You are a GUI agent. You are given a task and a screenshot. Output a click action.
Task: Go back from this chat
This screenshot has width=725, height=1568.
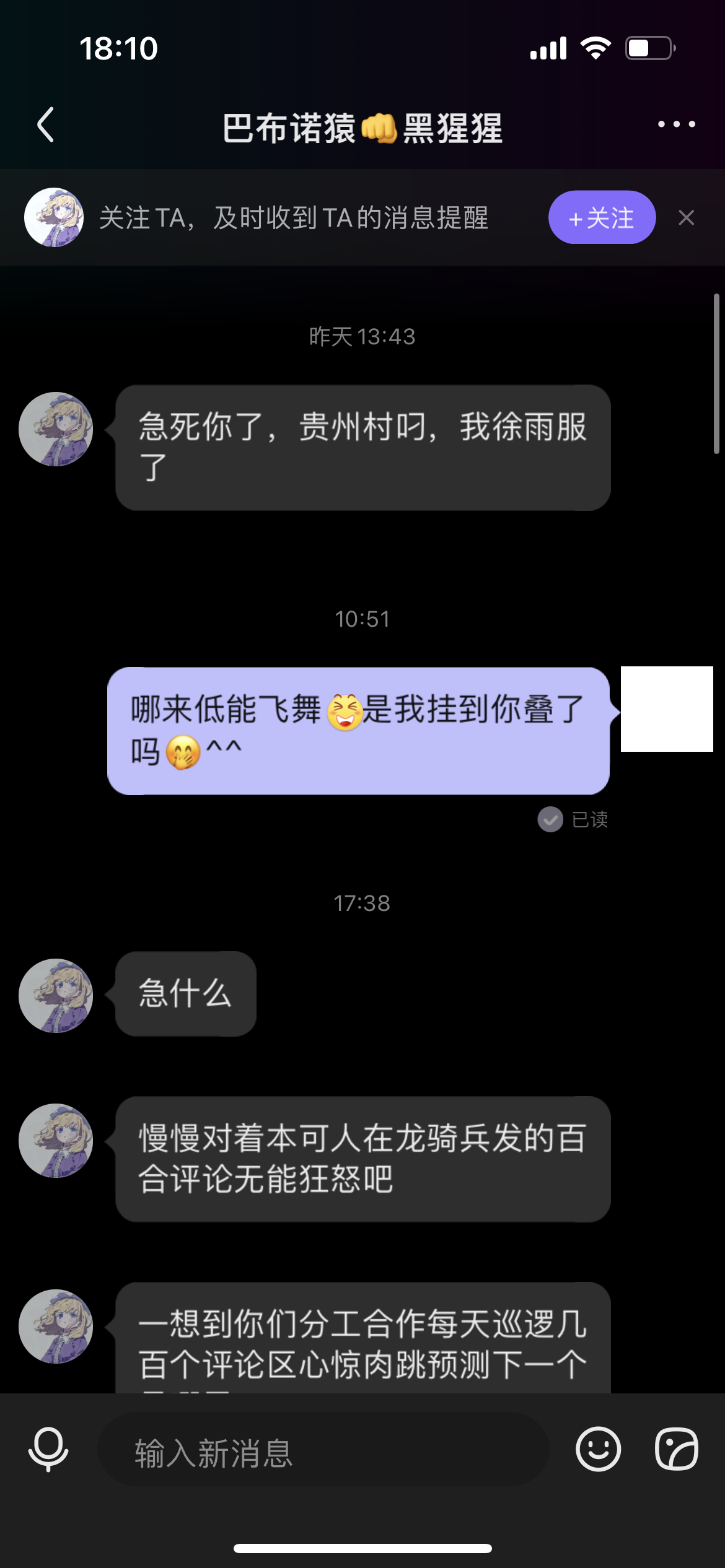click(46, 124)
